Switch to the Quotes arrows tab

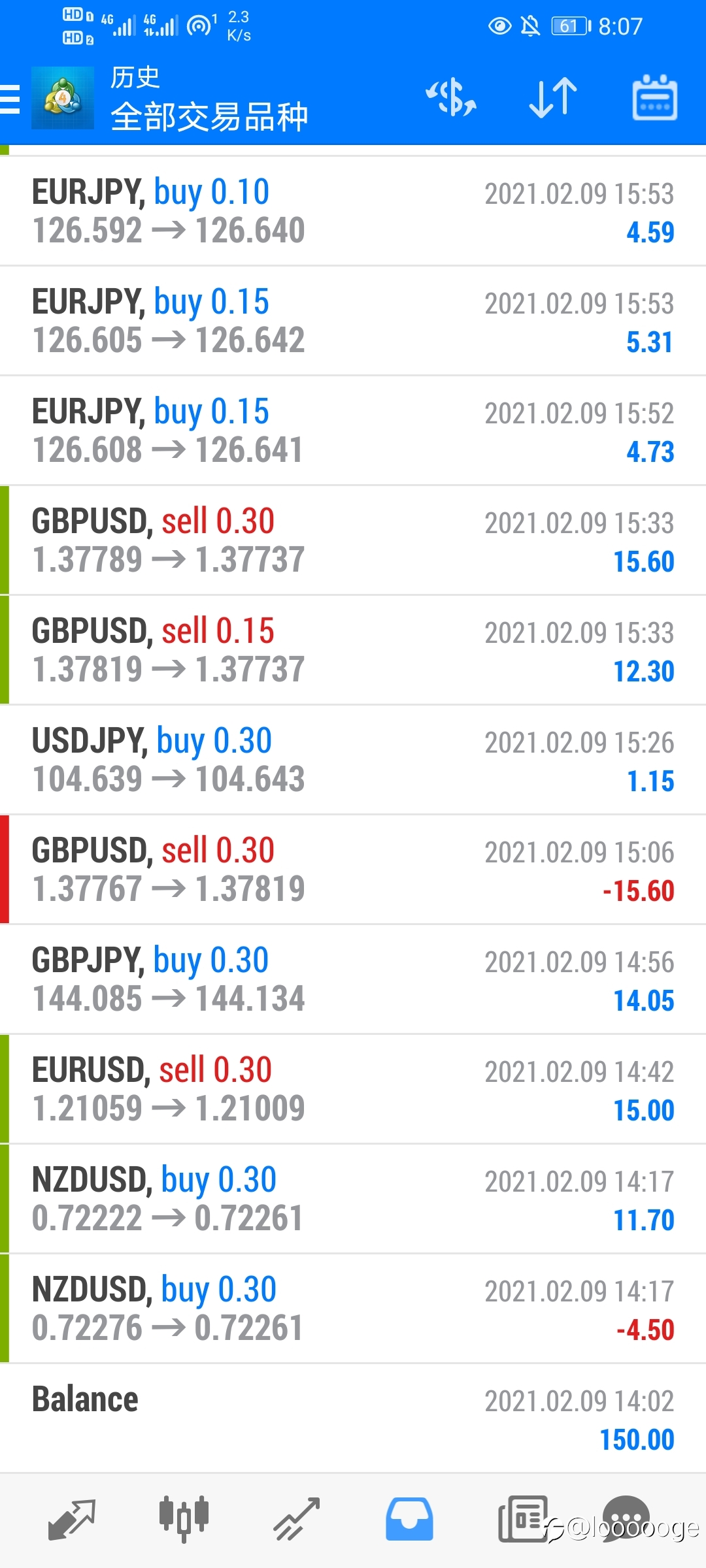(72, 1520)
